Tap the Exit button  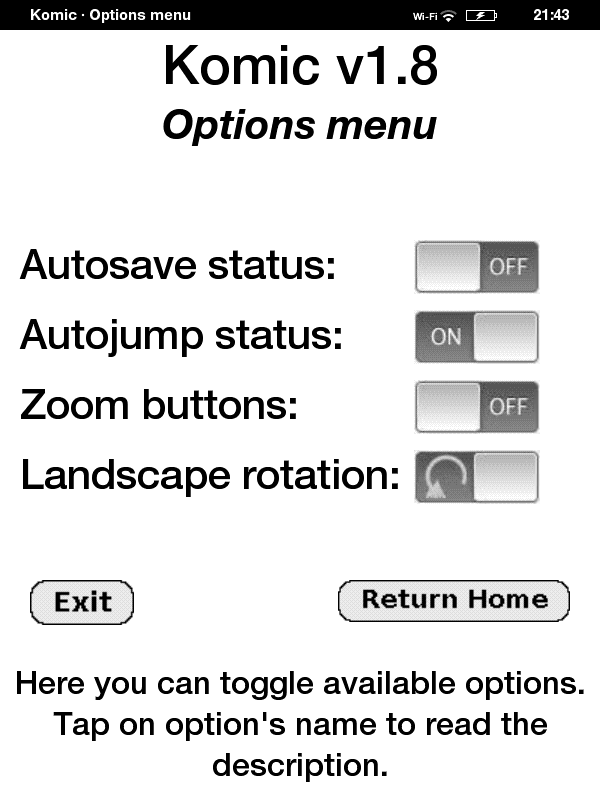[82, 602]
